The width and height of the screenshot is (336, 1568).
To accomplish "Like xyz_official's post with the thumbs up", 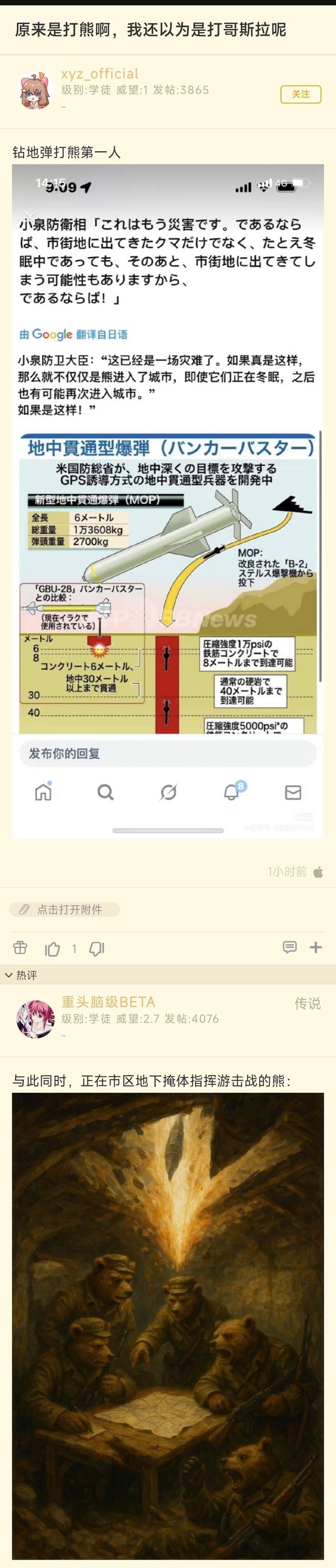I will 53,948.
